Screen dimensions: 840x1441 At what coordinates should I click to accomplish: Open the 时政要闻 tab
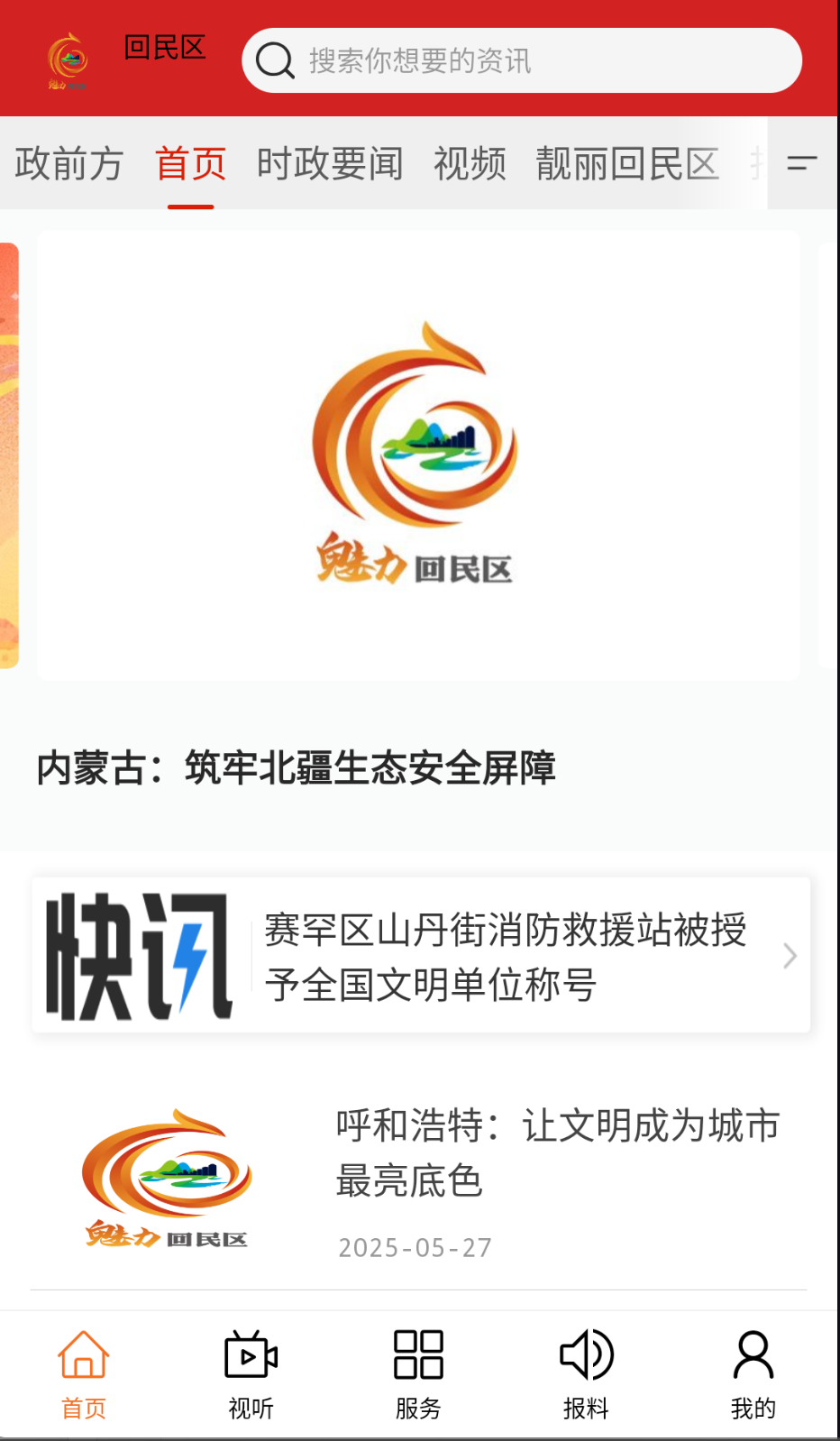tap(330, 164)
